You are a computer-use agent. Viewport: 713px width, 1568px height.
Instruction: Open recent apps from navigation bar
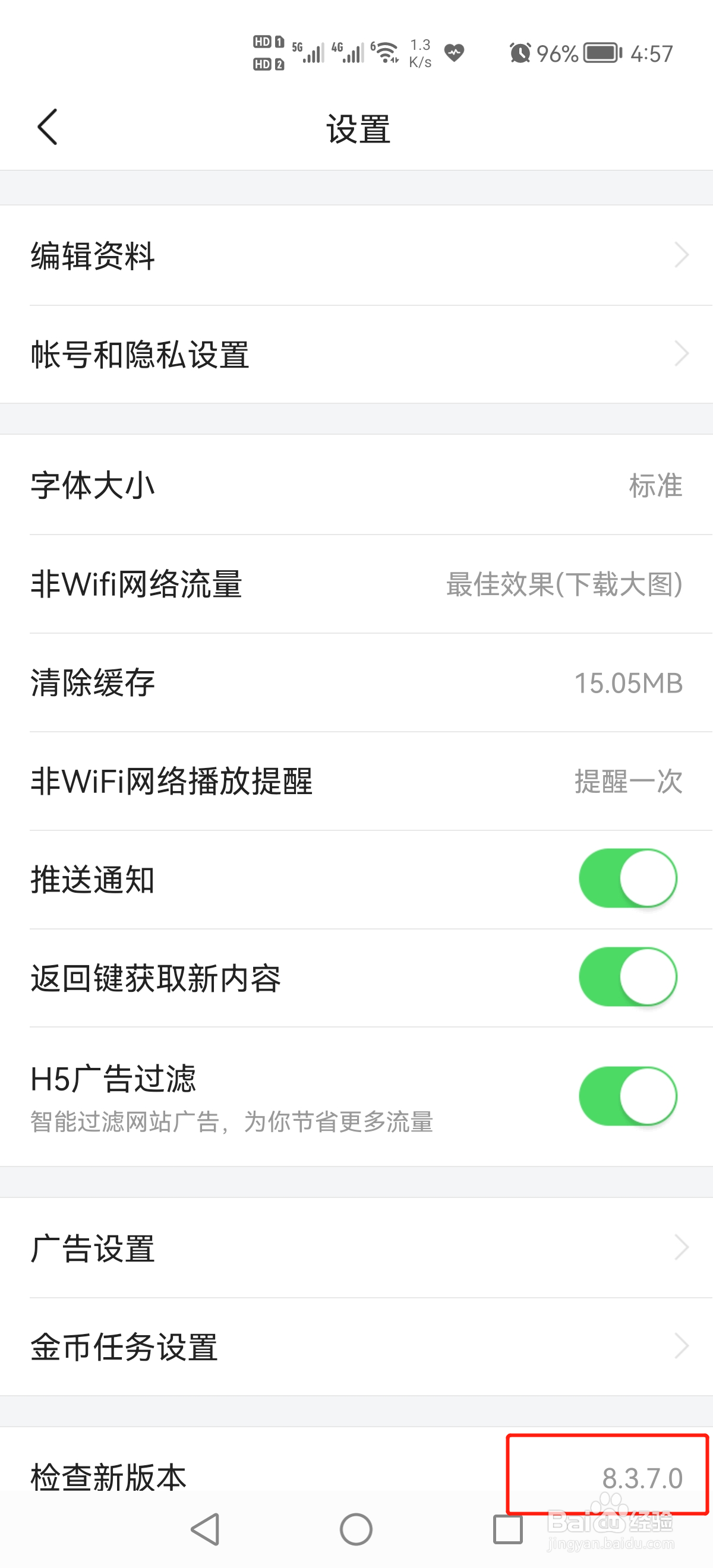[508, 1529]
